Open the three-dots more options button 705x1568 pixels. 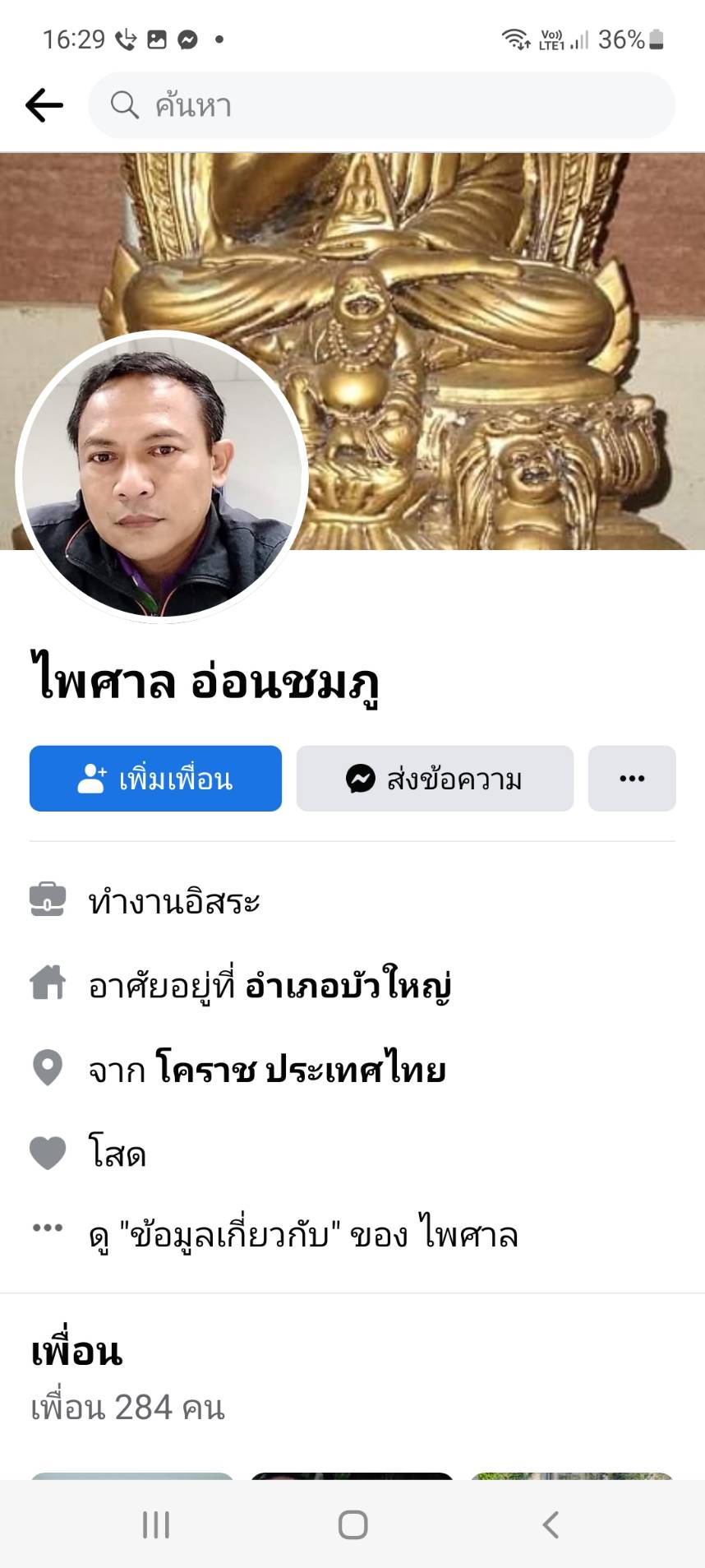632,778
